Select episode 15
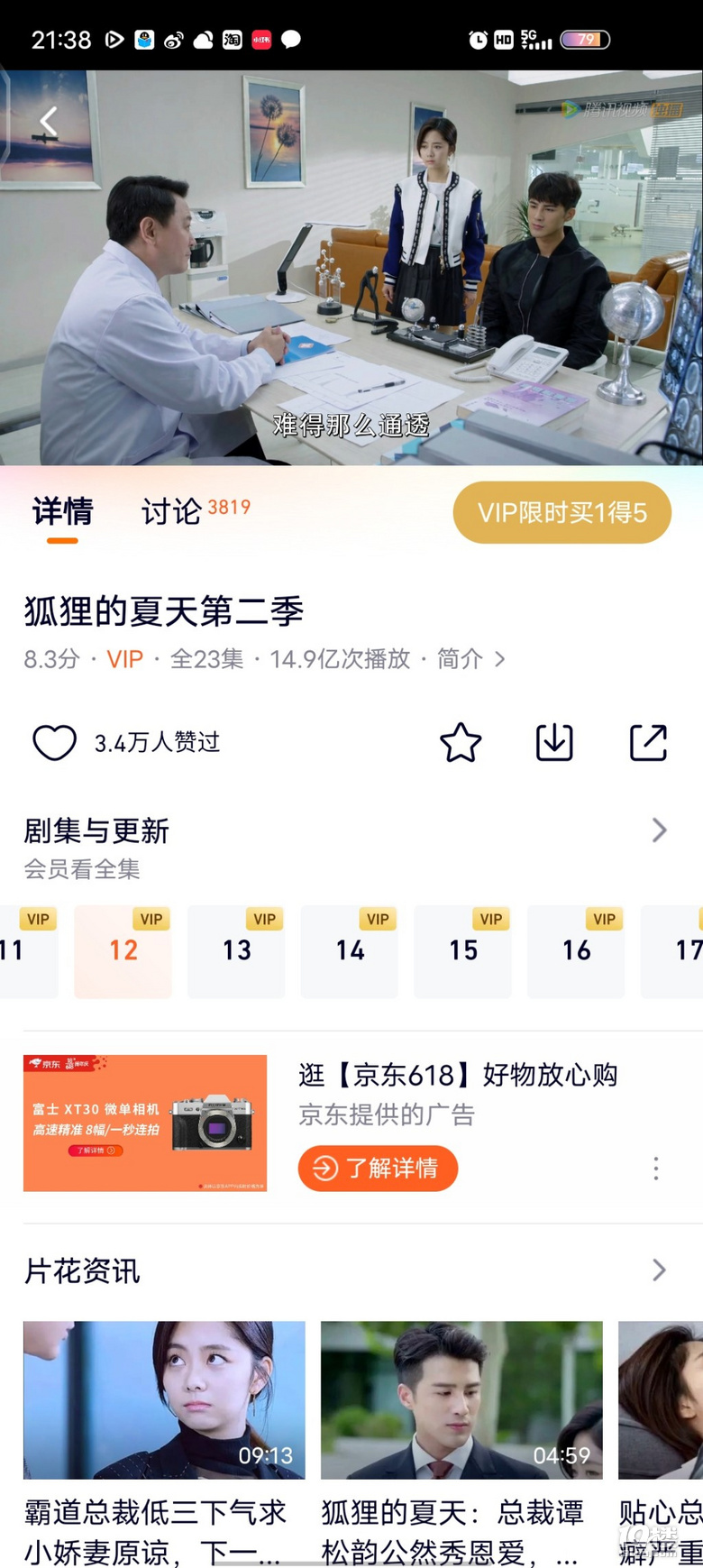The height and width of the screenshot is (1568, 703). [463, 950]
